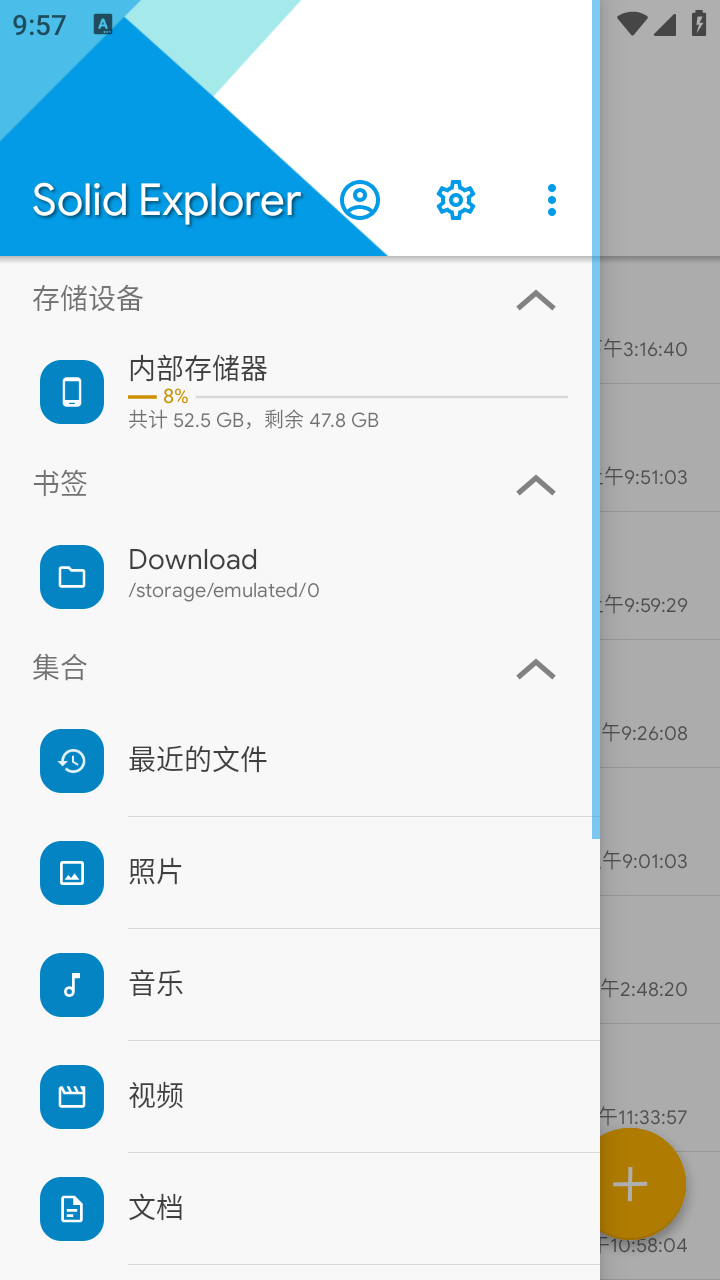
Task: Tap the yellow plus floating action button
Action: (630, 1184)
